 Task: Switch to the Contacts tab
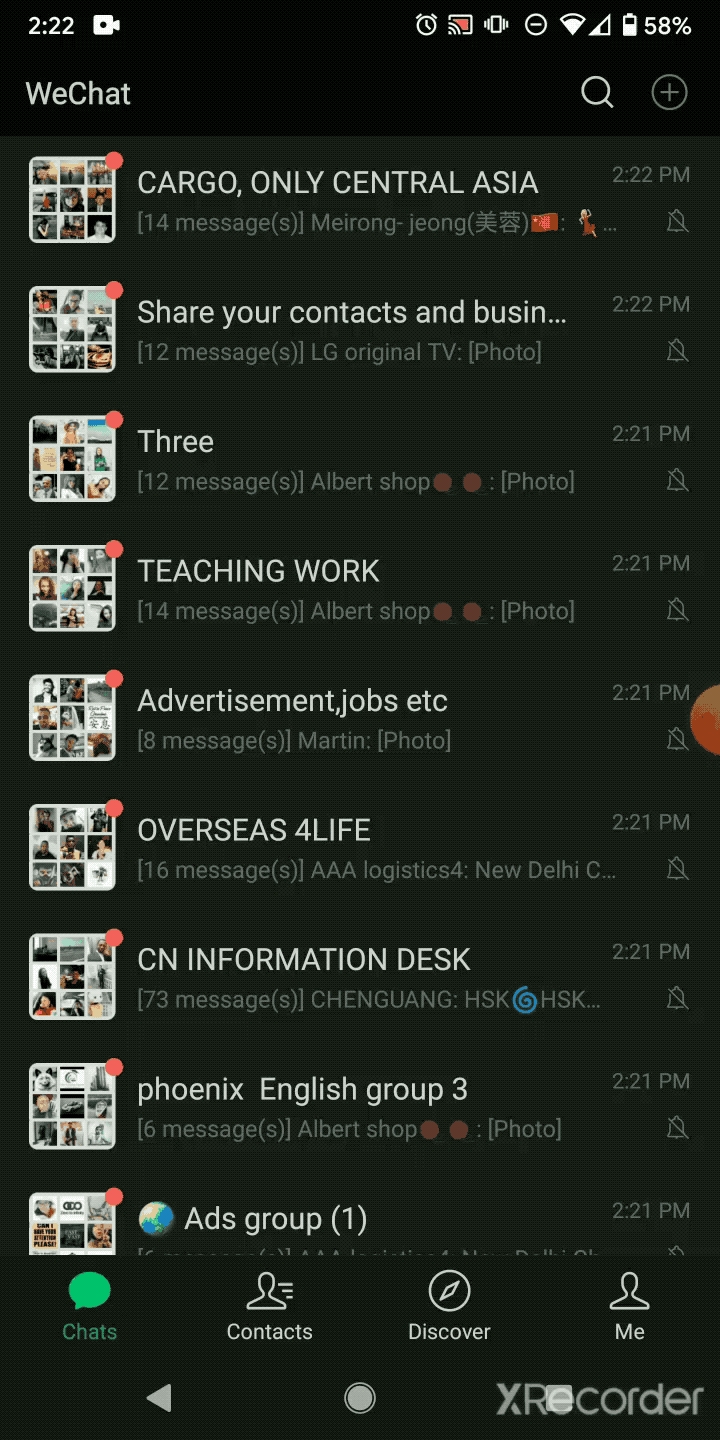click(x=269, y=1306)
